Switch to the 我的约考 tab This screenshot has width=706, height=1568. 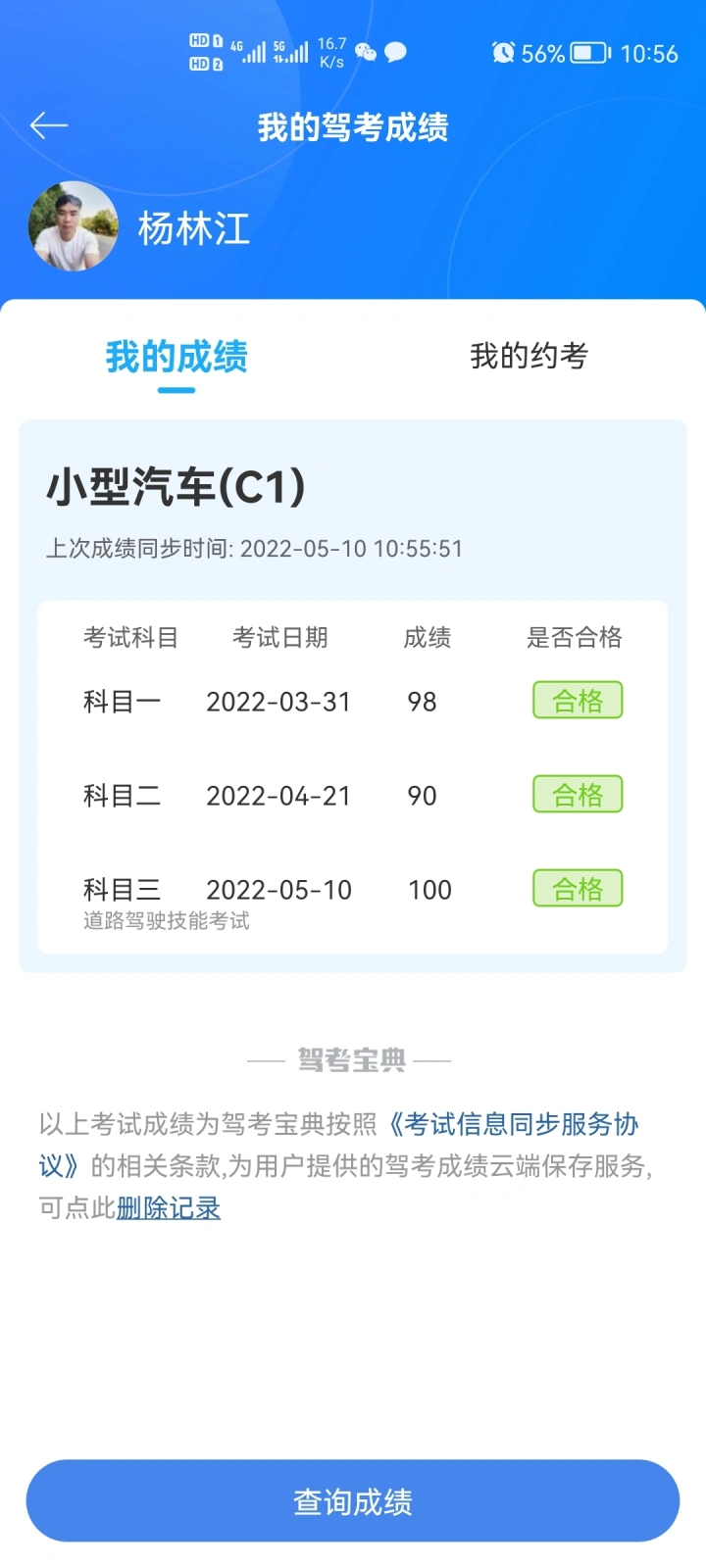click(x=529, y=356)
